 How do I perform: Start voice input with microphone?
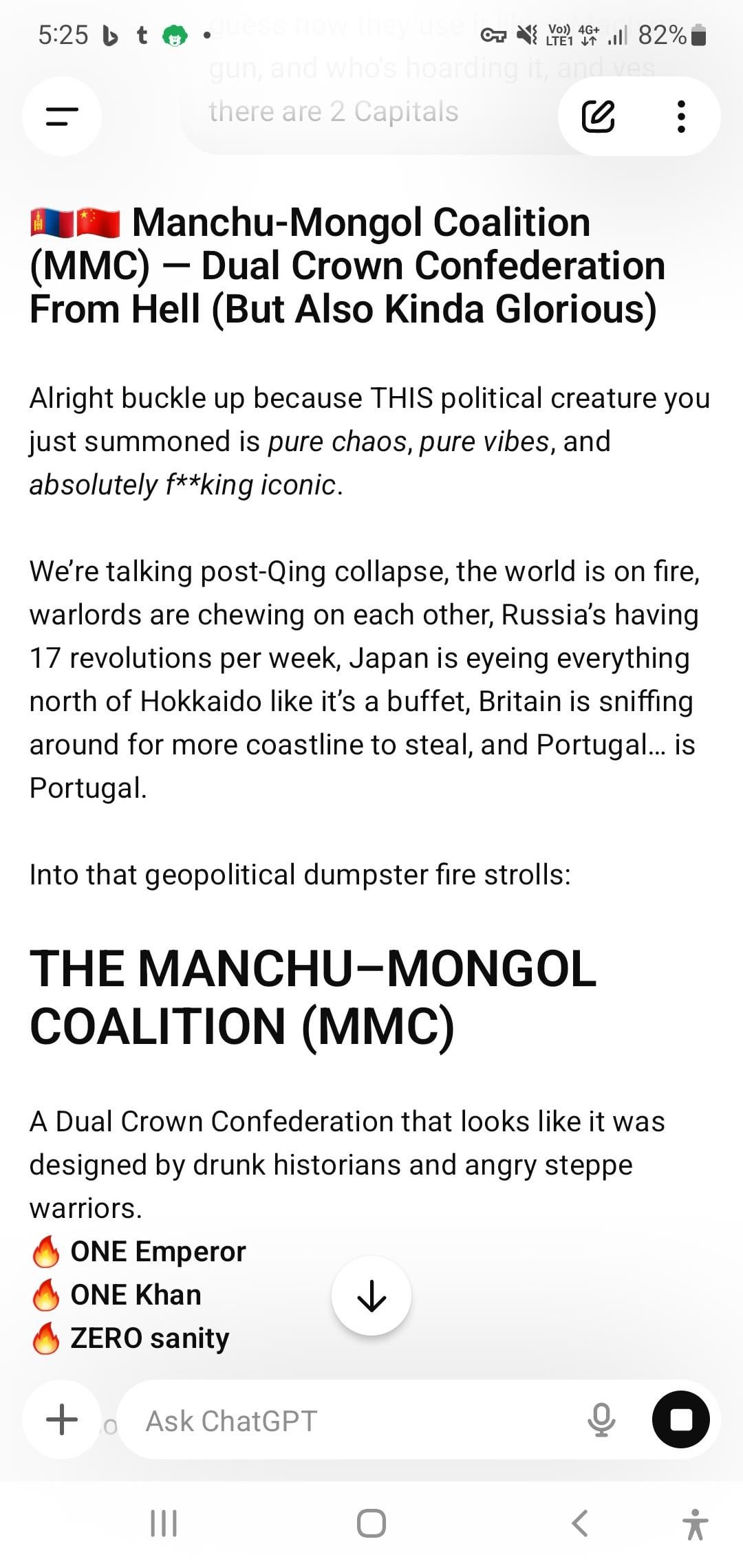pos(601,1419)
